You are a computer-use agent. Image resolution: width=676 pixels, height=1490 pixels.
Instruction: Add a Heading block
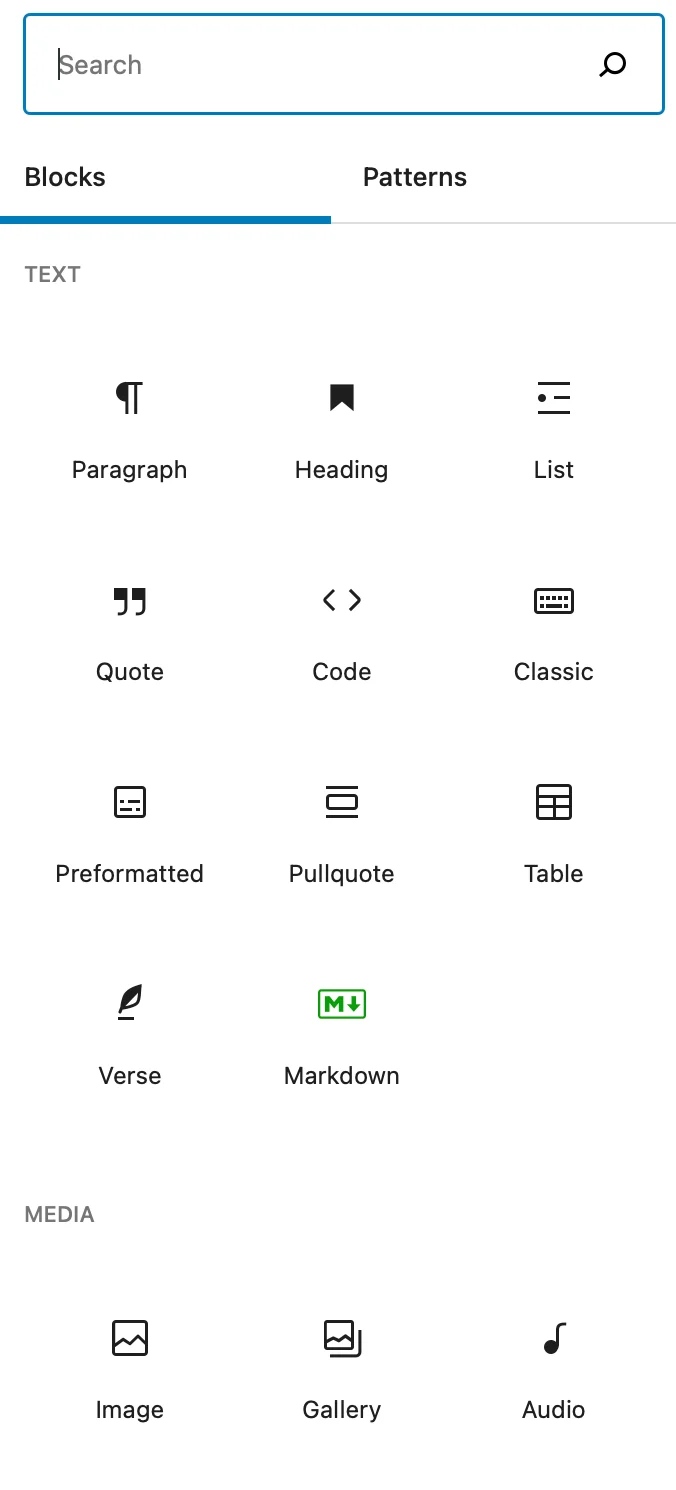[x=342, y=427]
